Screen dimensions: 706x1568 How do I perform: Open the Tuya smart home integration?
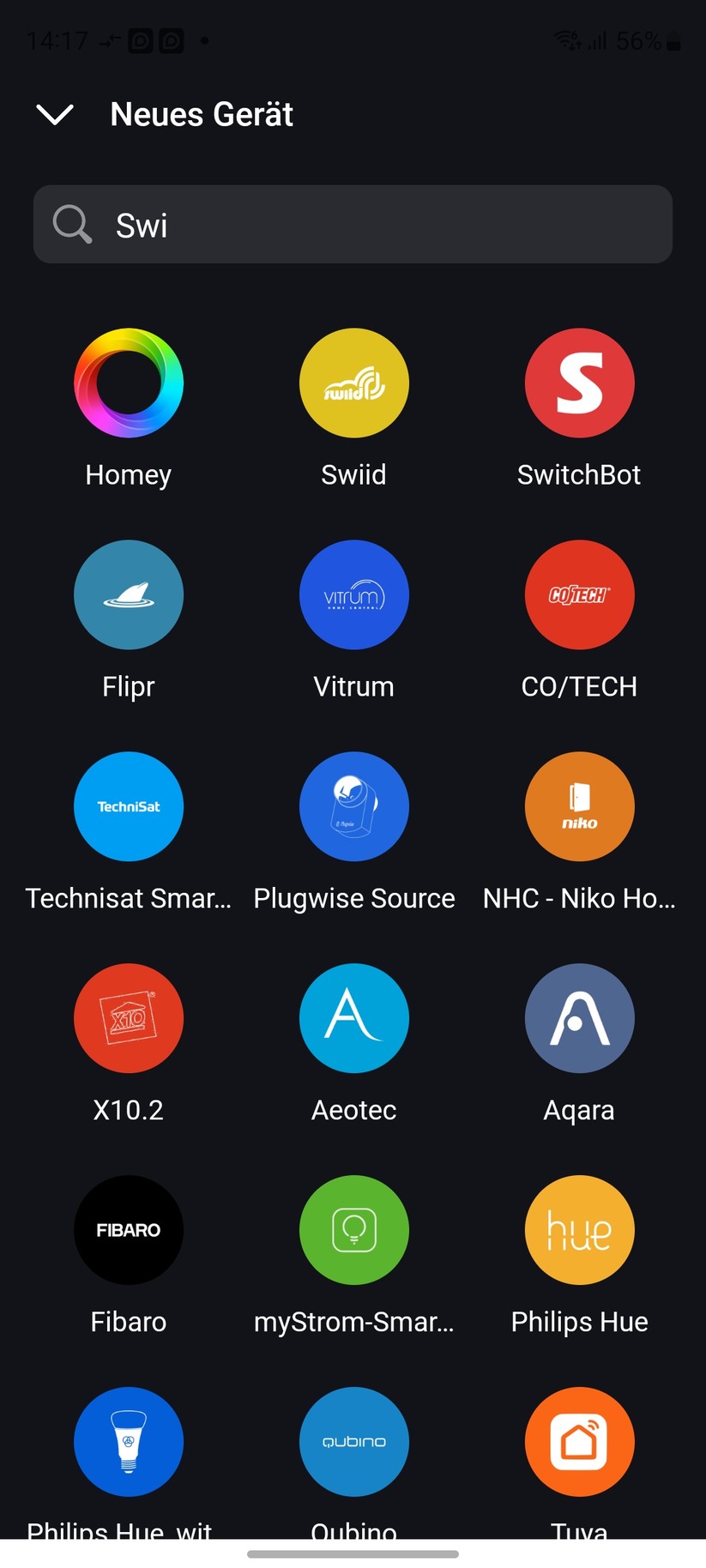579,1441
